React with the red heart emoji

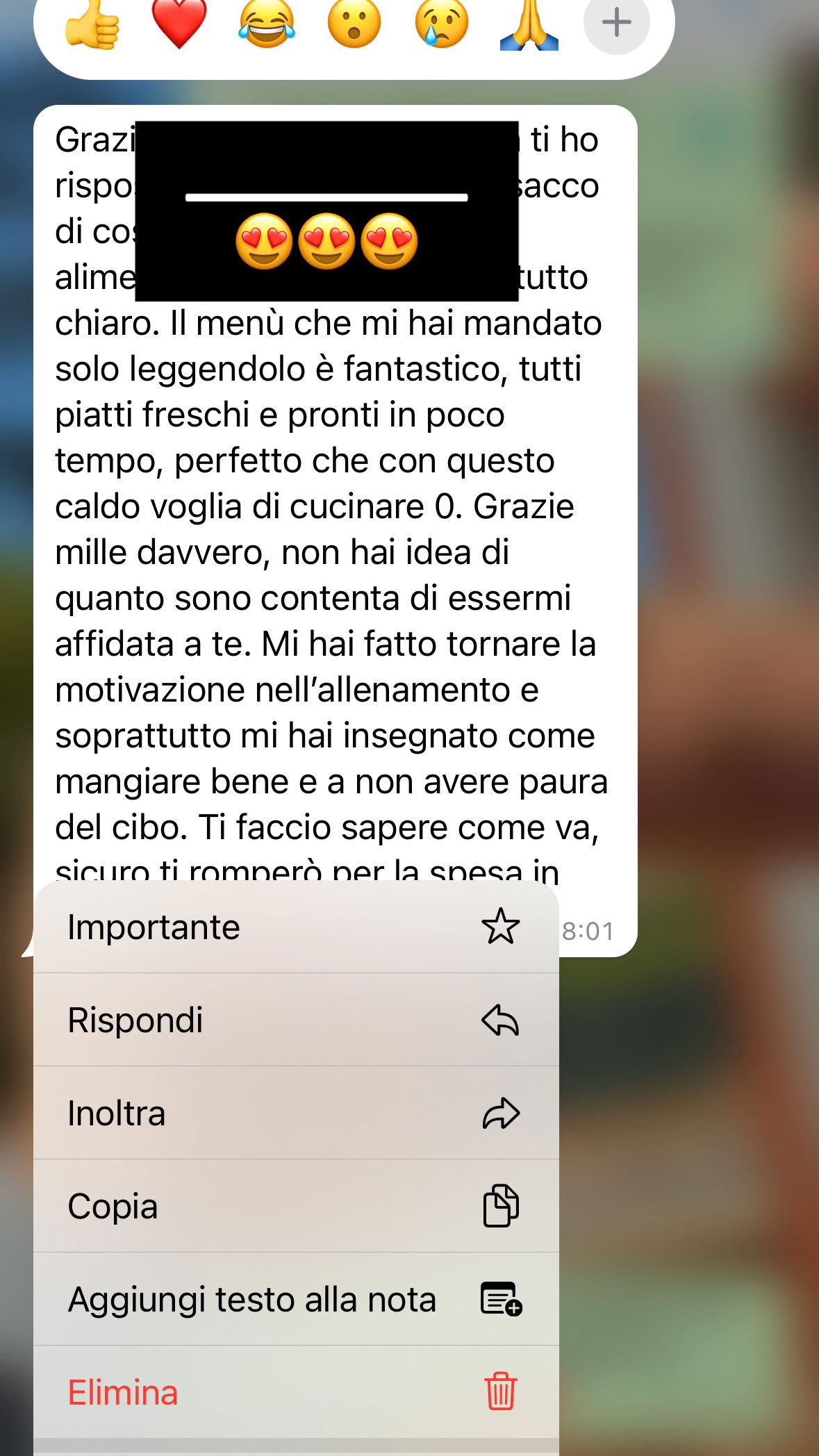click(179, 24)
